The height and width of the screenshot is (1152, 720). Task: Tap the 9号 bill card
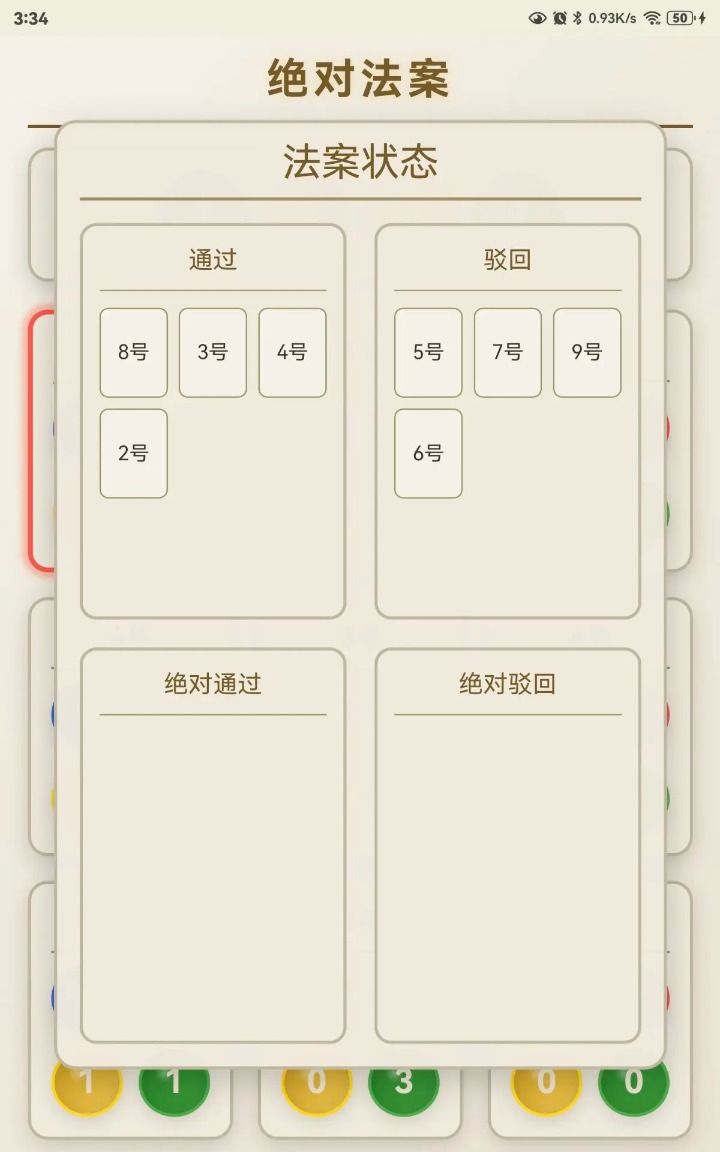pyautogui.click(x=587, y=352)
